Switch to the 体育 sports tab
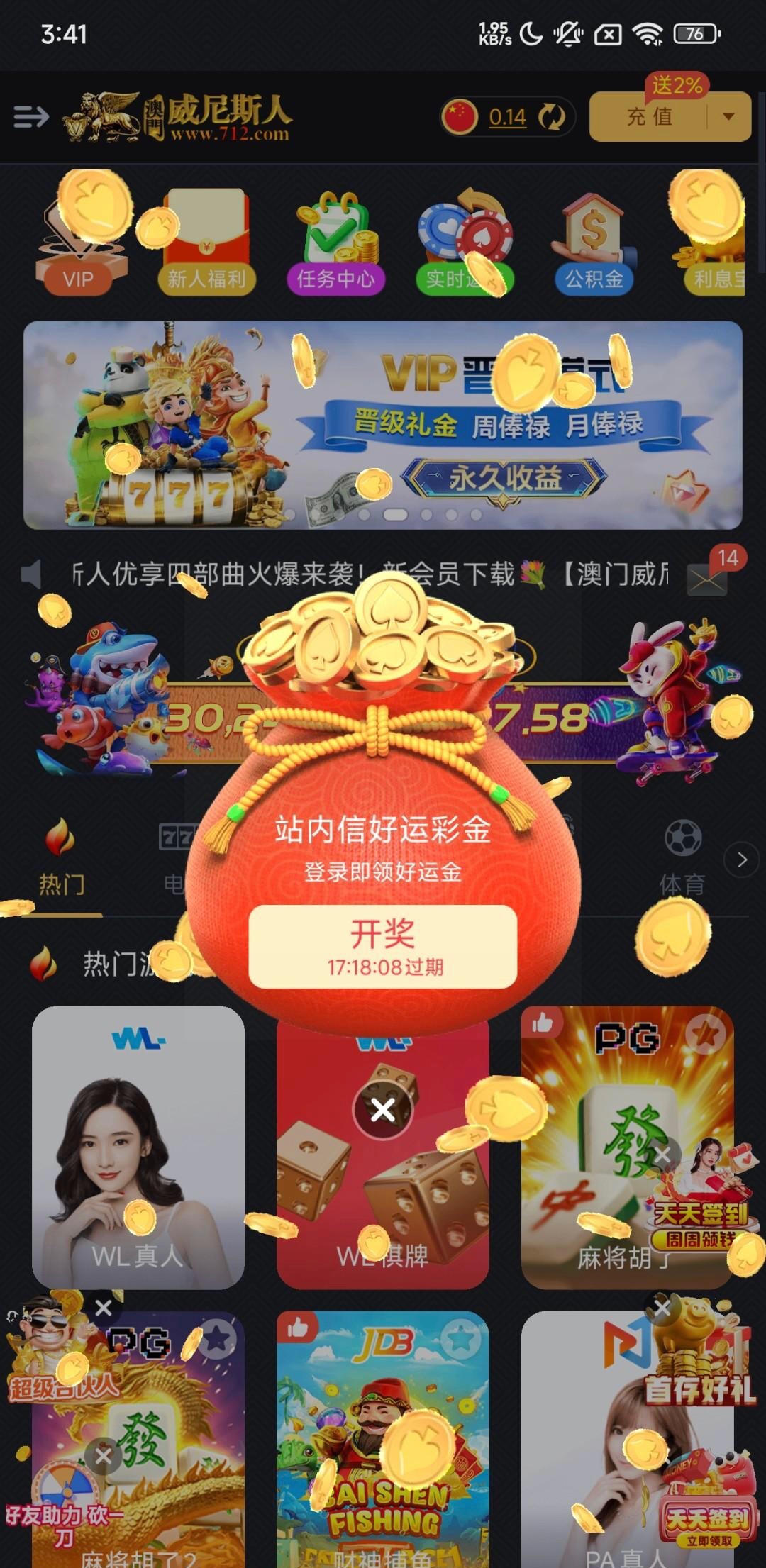 (682, 860)
